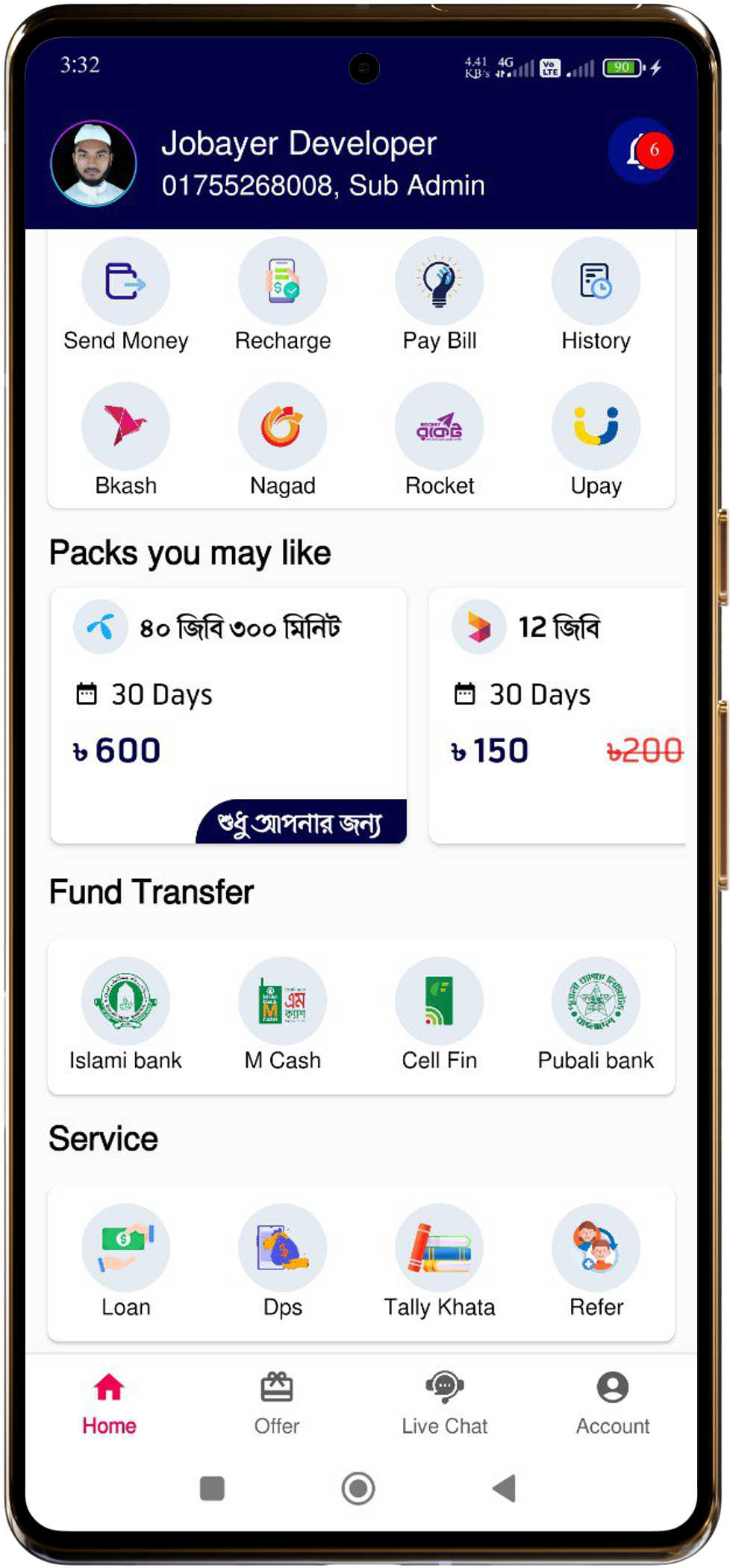Open the notifications bell
730x1568 pixels.
[x=640, y=152]
